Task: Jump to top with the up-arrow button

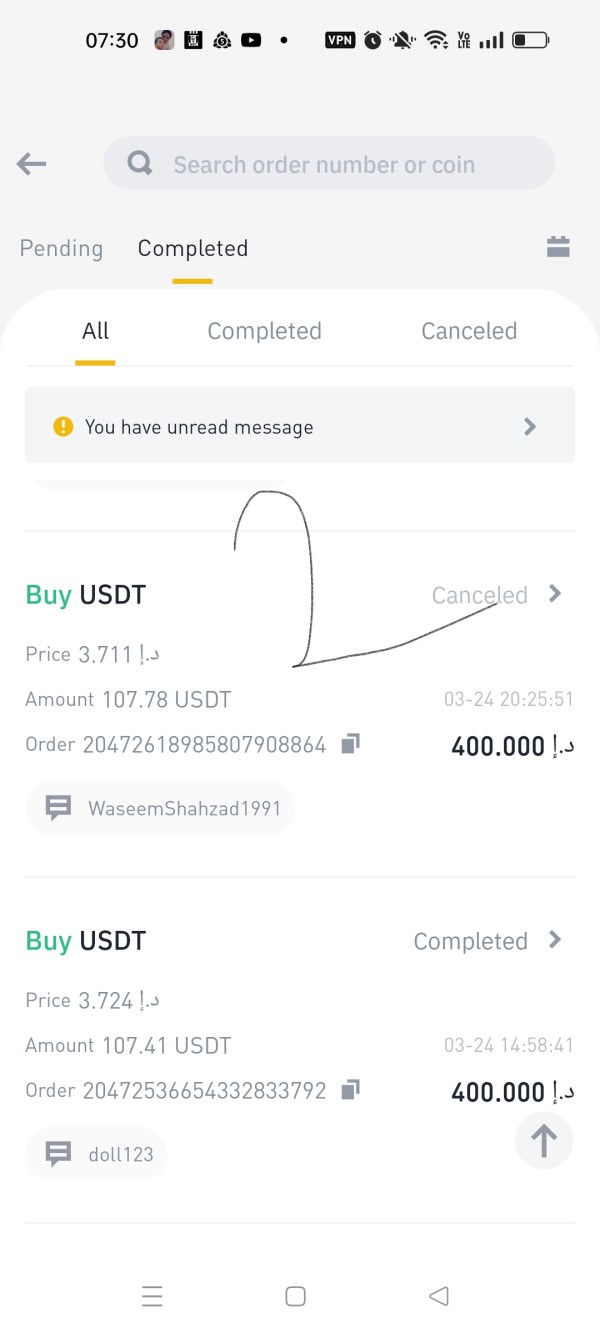Action: point(544,1141)
